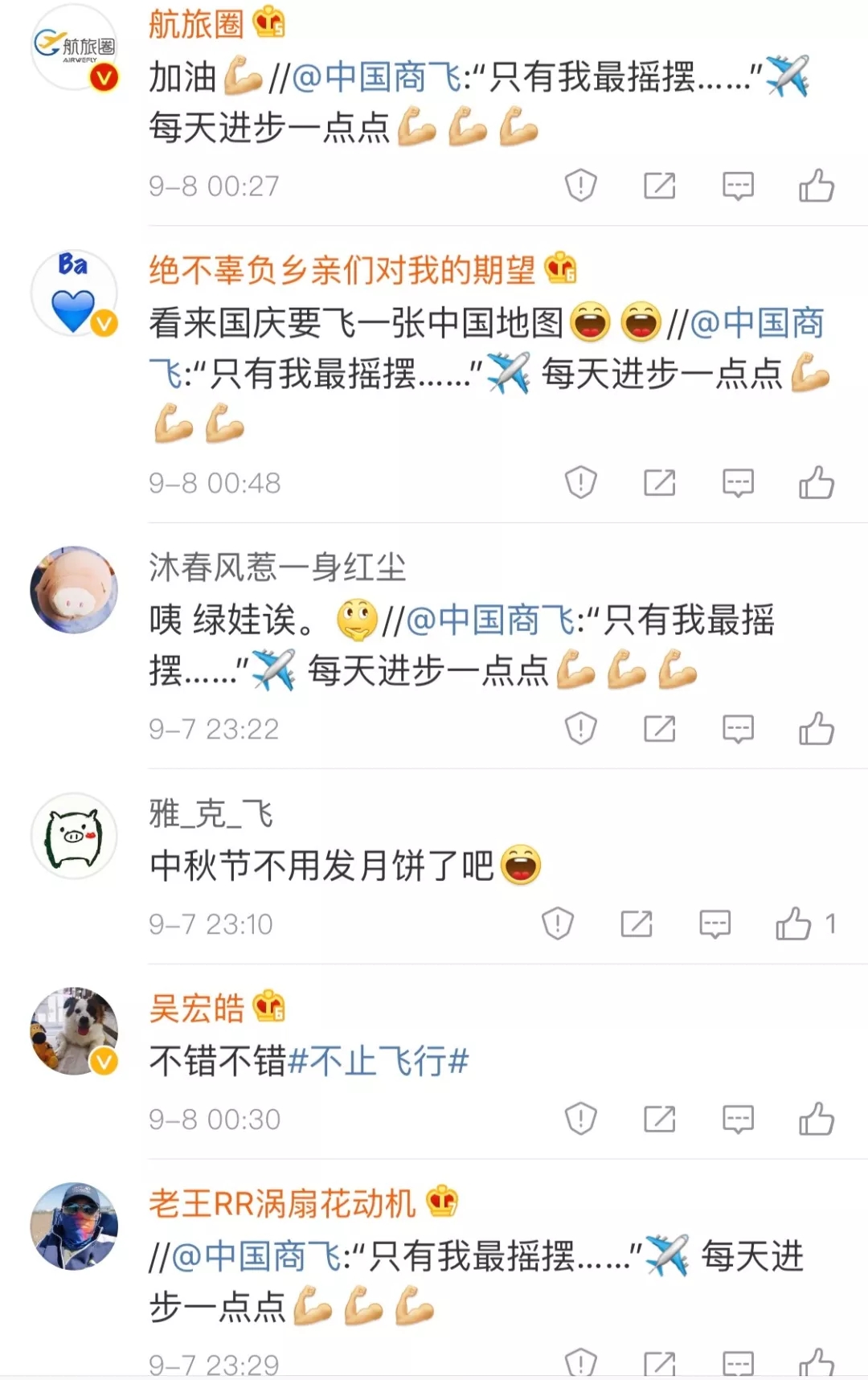Screen dimensions: 868x1380
Task: Like 吴宏皓's comment
Action: (x=816, y=1119)
